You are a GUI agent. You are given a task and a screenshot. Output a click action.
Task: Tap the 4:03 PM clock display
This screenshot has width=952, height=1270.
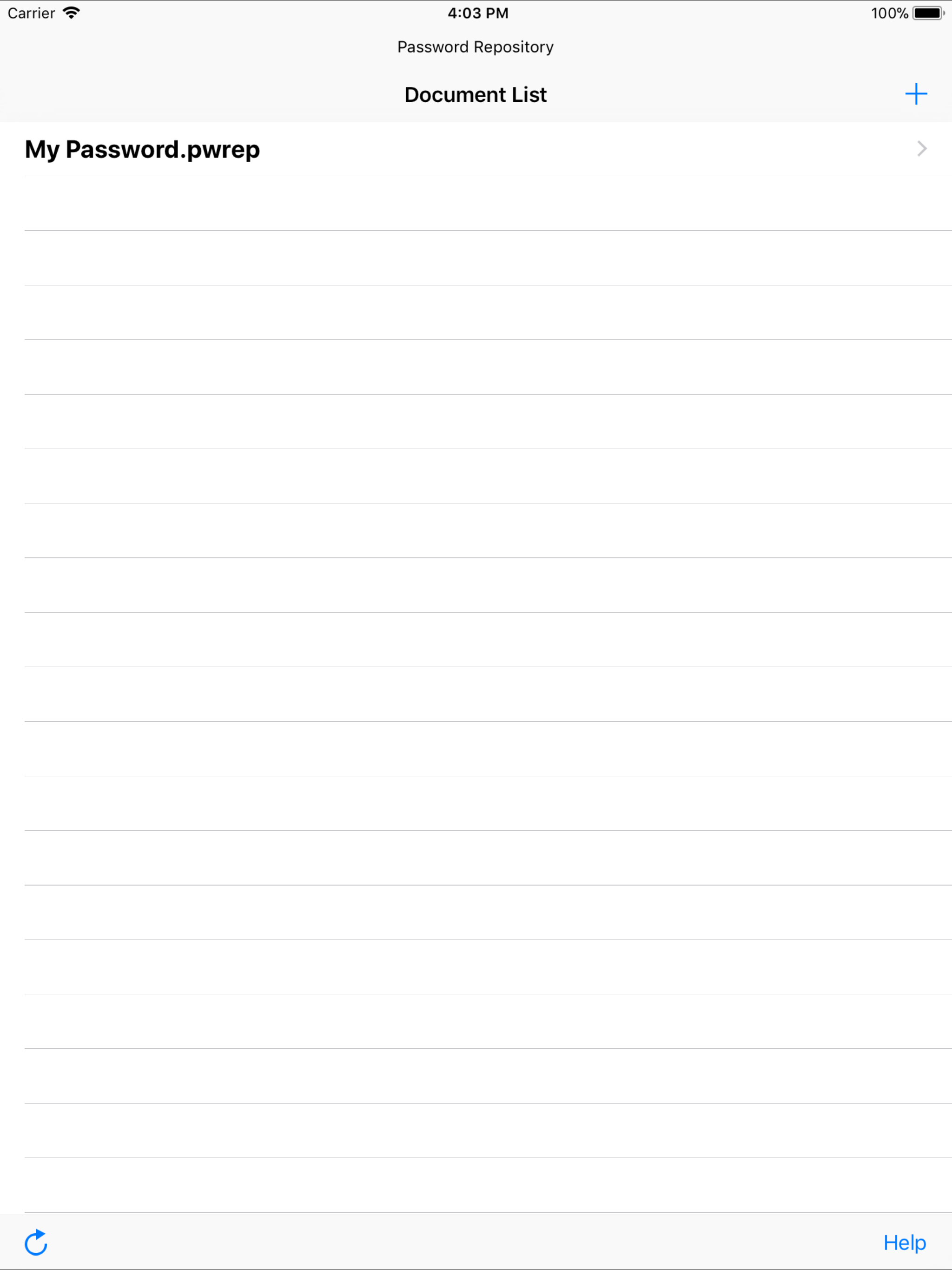[478, 12]
